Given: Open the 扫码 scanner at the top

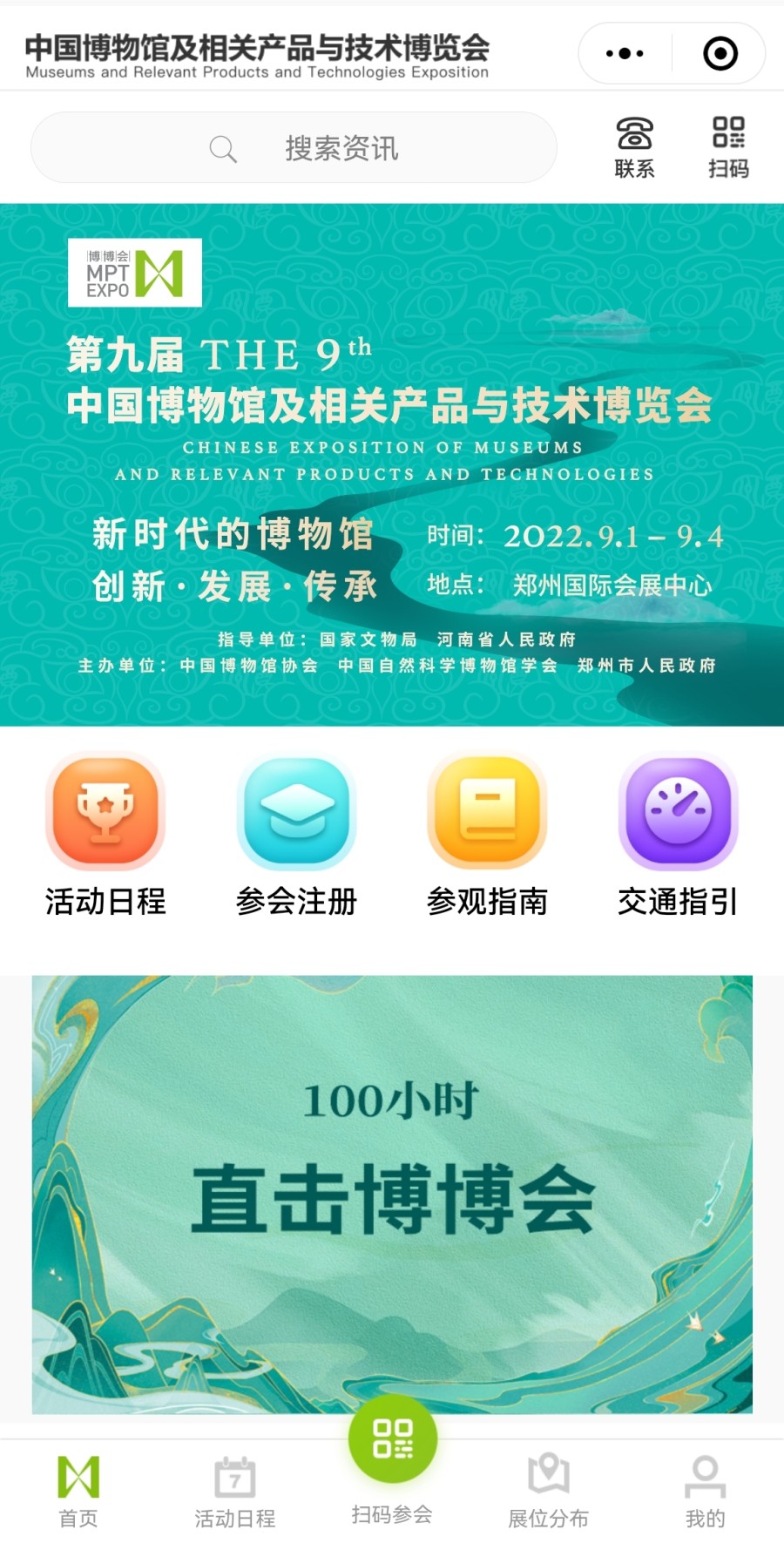Looking at the screenshot, I should pos(728,146).
